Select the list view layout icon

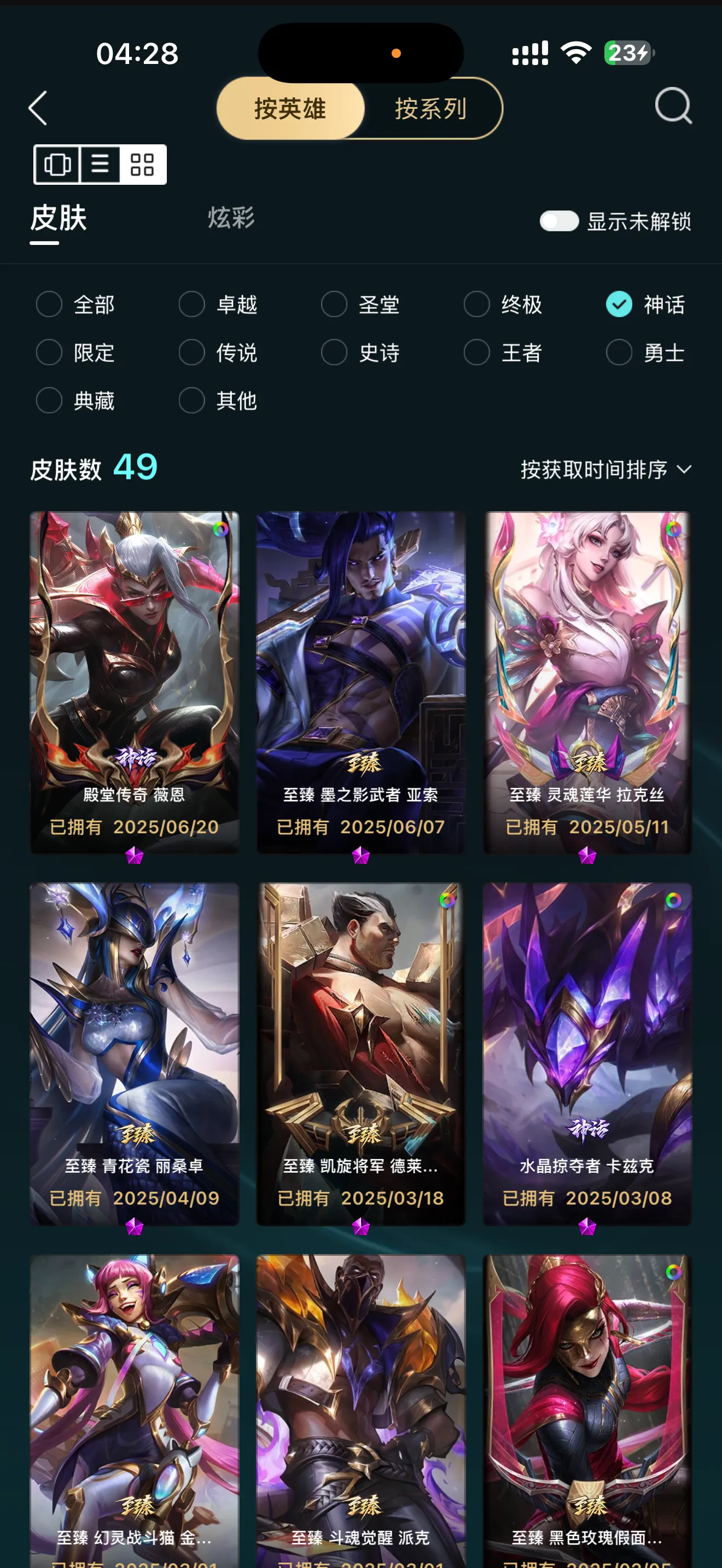tap(100, 165)
